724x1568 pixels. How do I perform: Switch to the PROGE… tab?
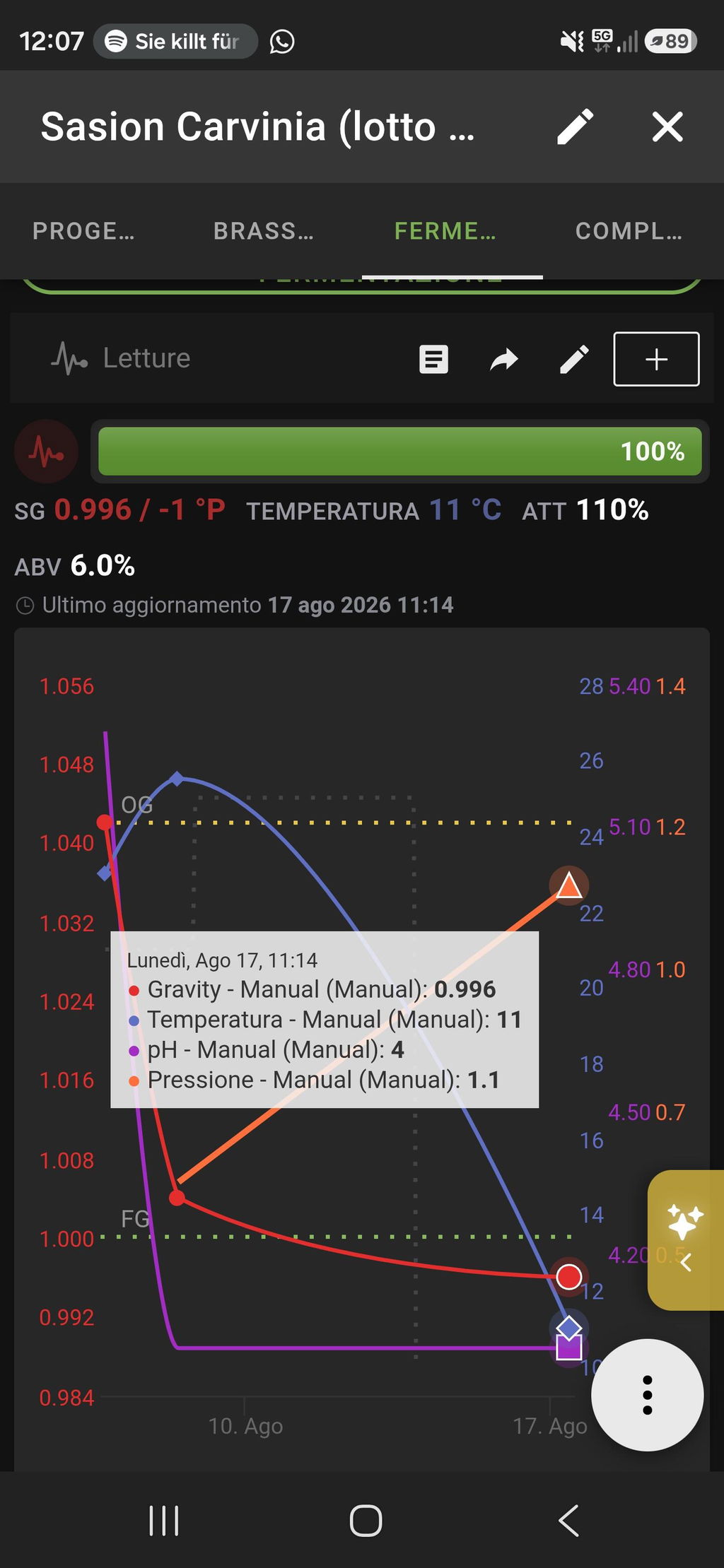click(83, 231)
